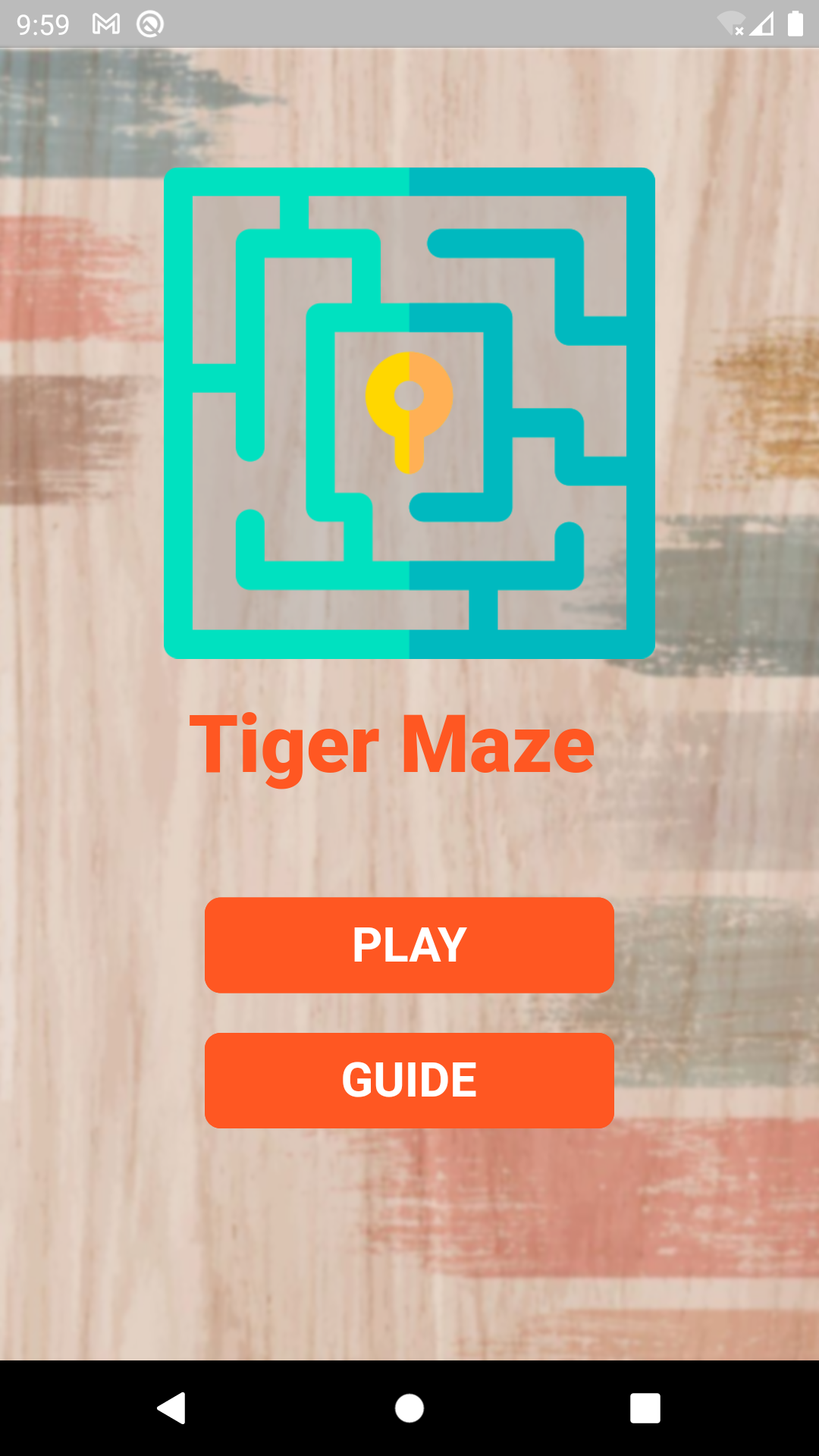Open the GUIDE screen

409,1080
